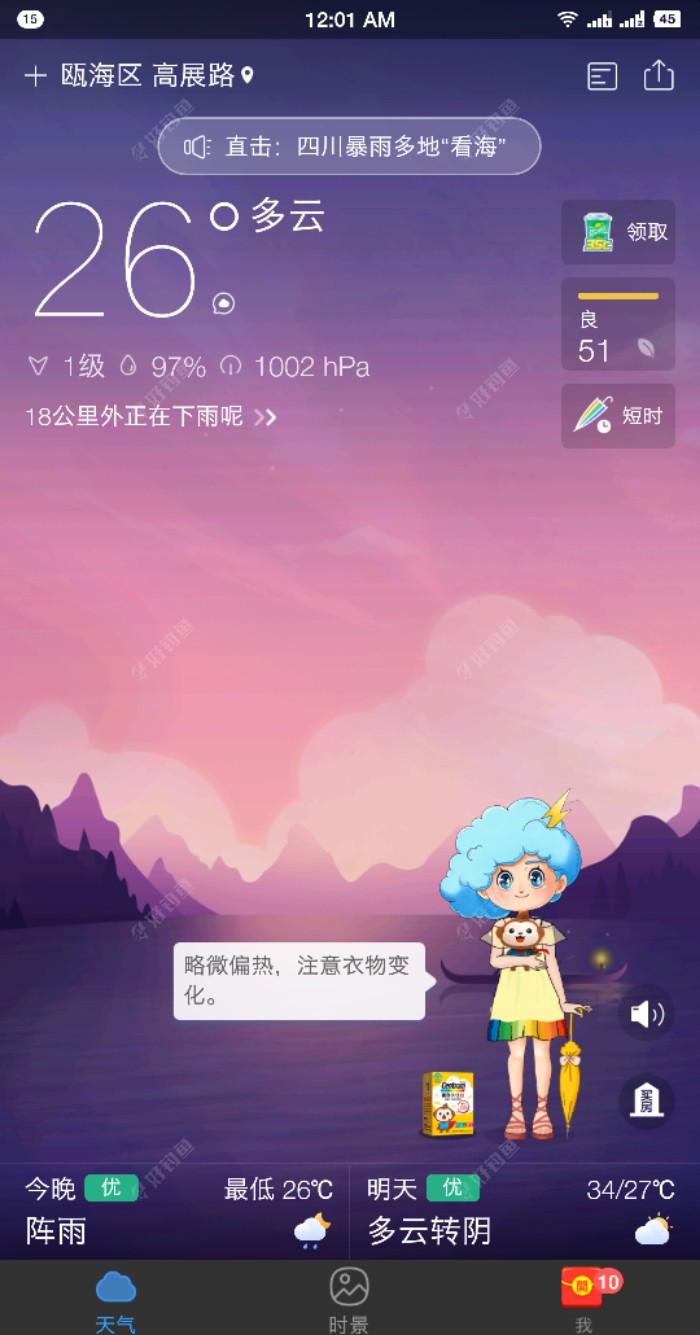Screen dimensions: 700x1335
Task: Open the 室内 indoor icon
Action: pyautogui.click(x=646, y=1100)
